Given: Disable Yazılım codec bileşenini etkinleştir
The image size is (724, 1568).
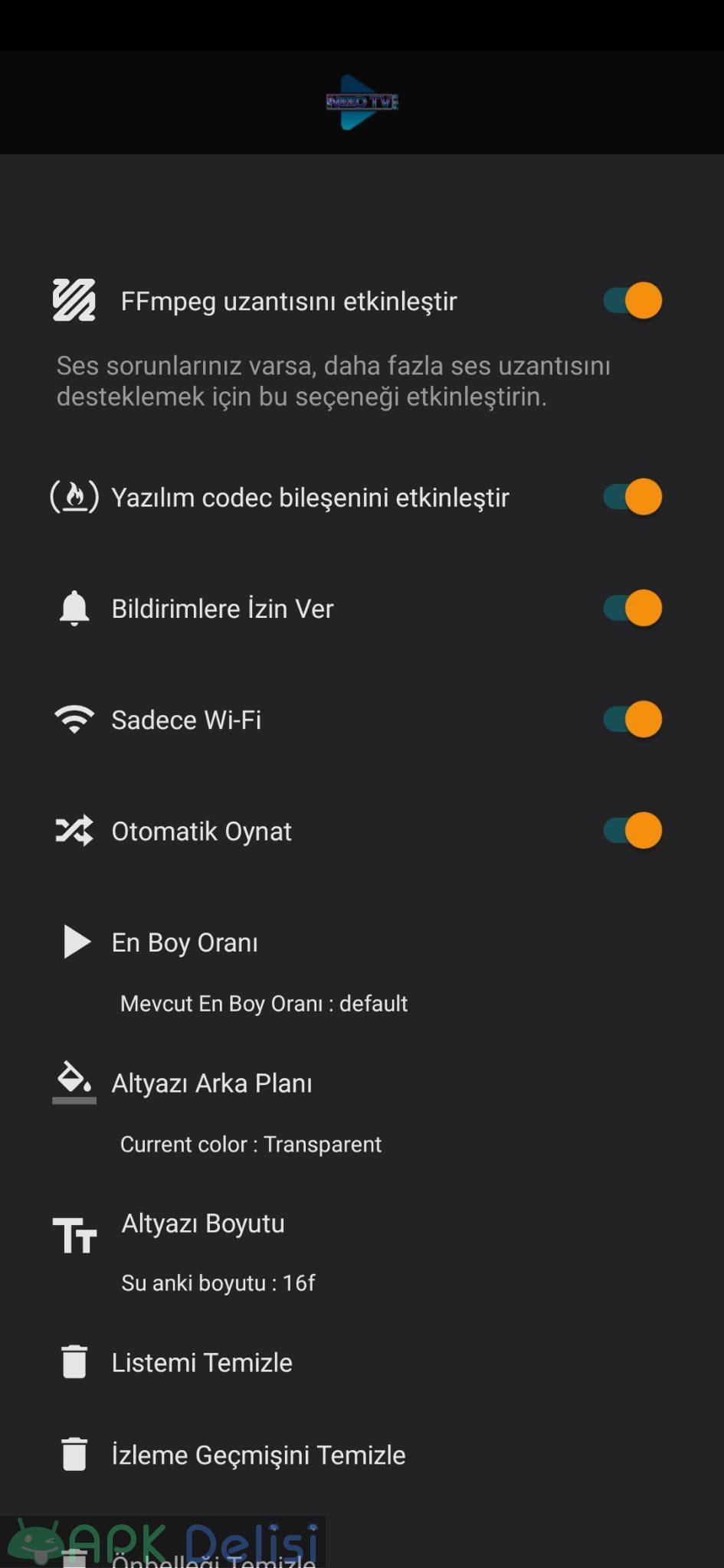Looking at the screenshot, I should tap(633, 498).
